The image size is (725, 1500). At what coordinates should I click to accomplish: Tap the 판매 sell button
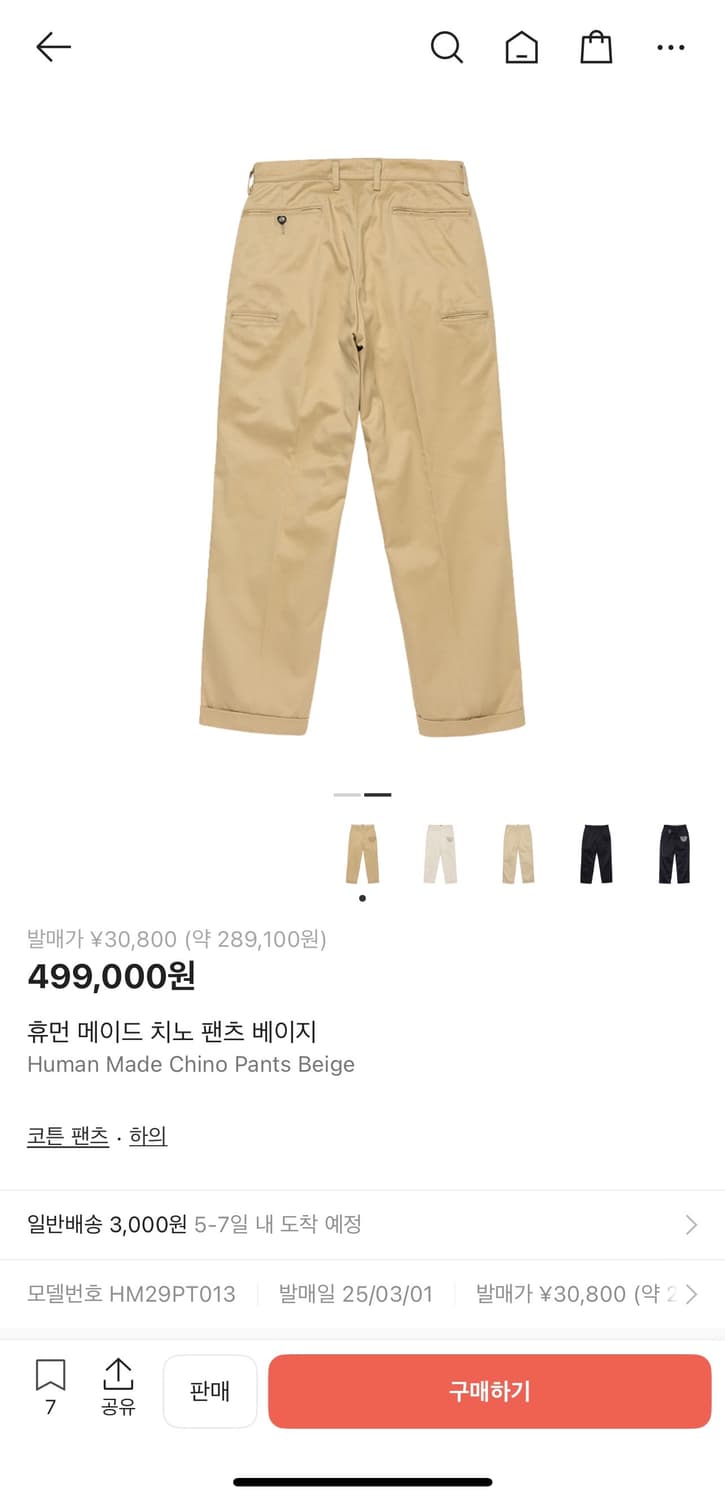pos(210,1390)
